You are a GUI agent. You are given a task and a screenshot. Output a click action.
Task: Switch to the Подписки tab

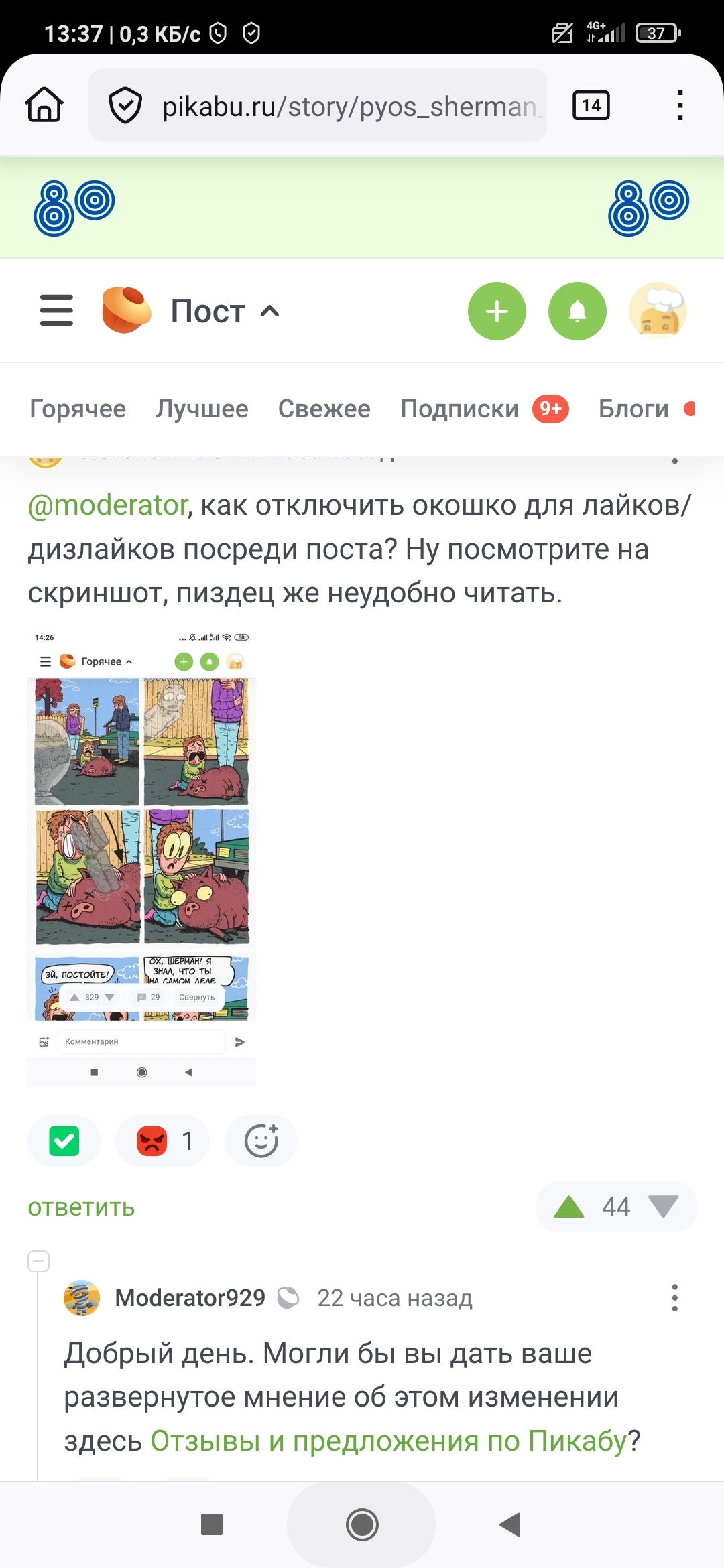[x=459, y=409]
